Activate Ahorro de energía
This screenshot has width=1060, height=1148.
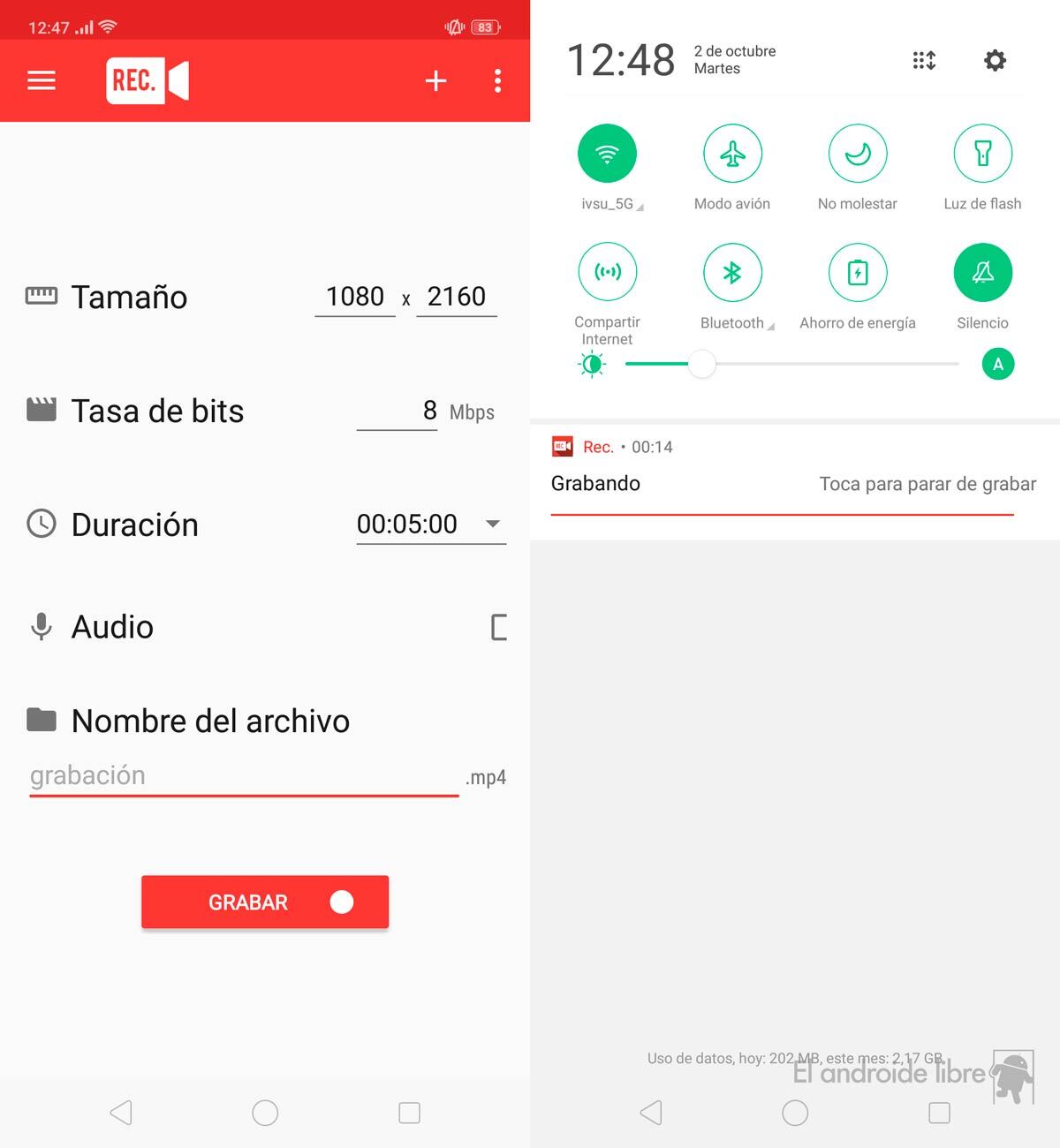pos(857,272)
